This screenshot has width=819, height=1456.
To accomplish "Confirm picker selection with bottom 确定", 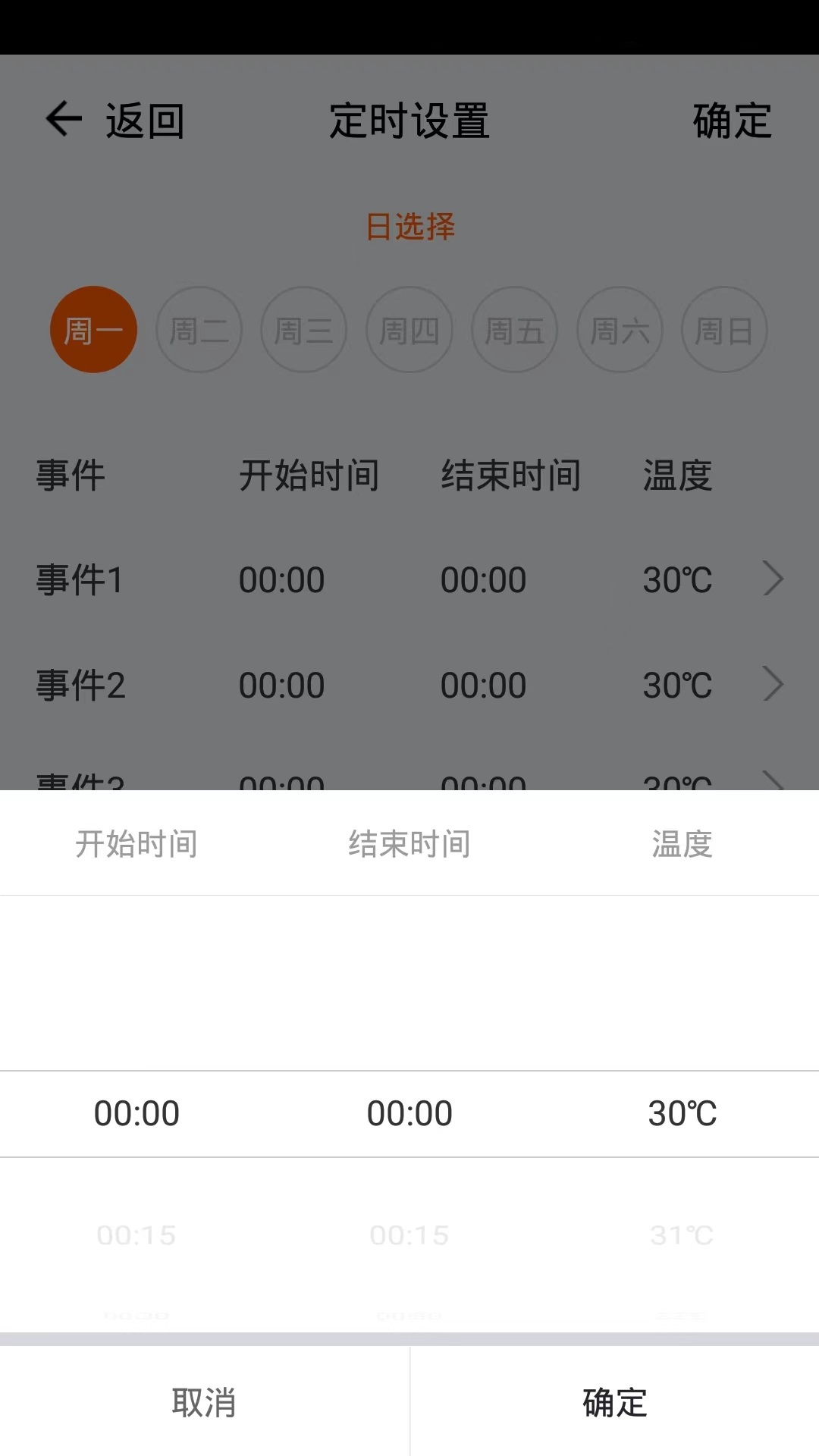I will [614, 1403].
